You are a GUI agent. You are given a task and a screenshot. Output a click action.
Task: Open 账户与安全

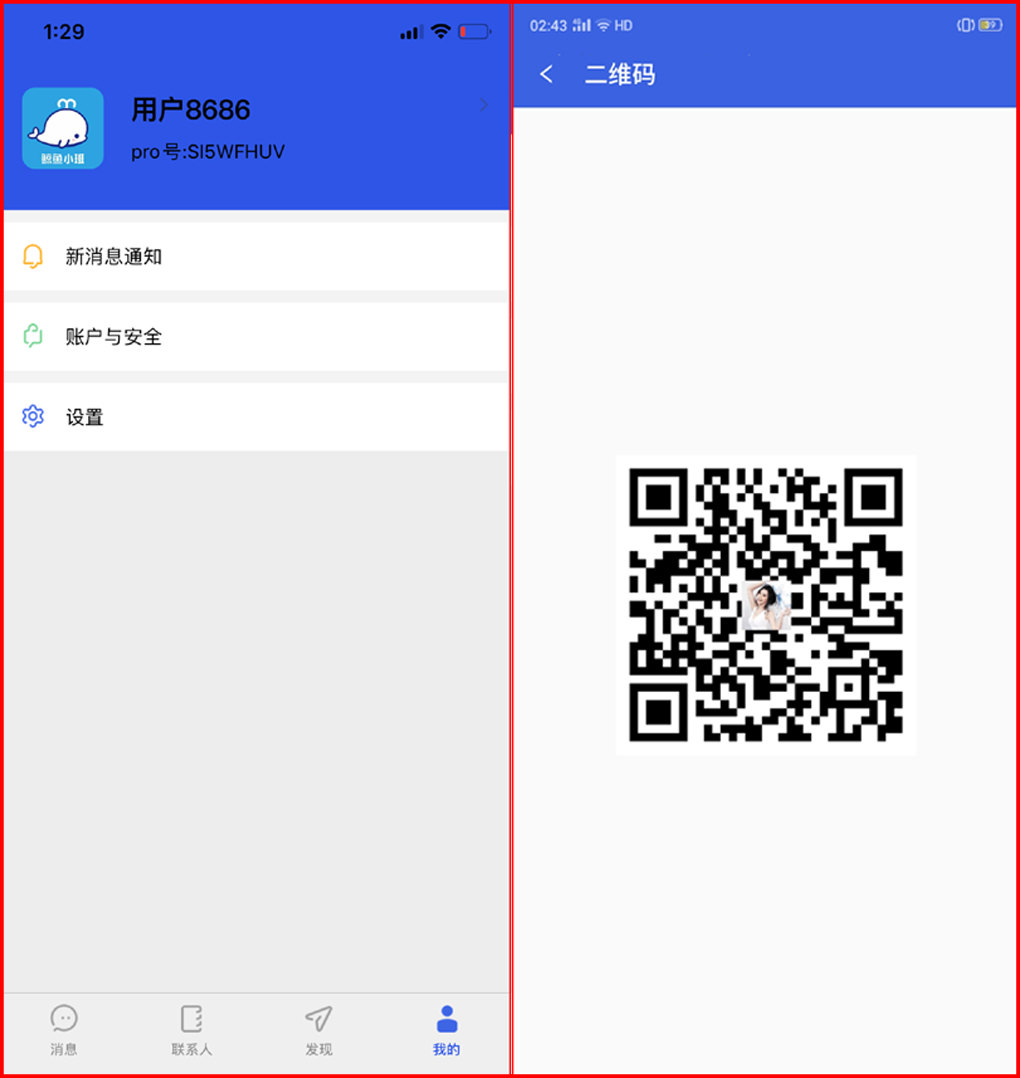256,337
